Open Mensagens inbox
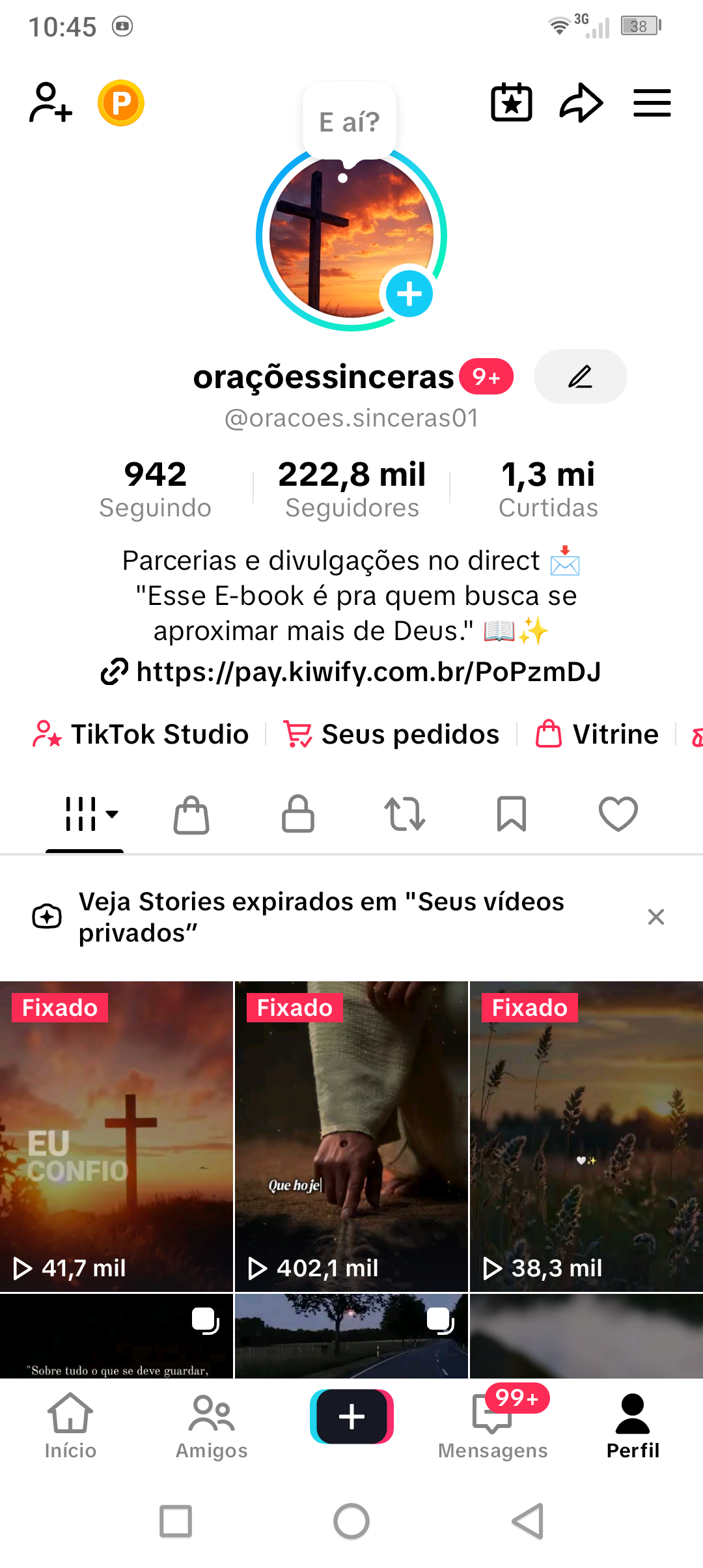This screenshot has width=703, height=1568. tap(493, 1426)
